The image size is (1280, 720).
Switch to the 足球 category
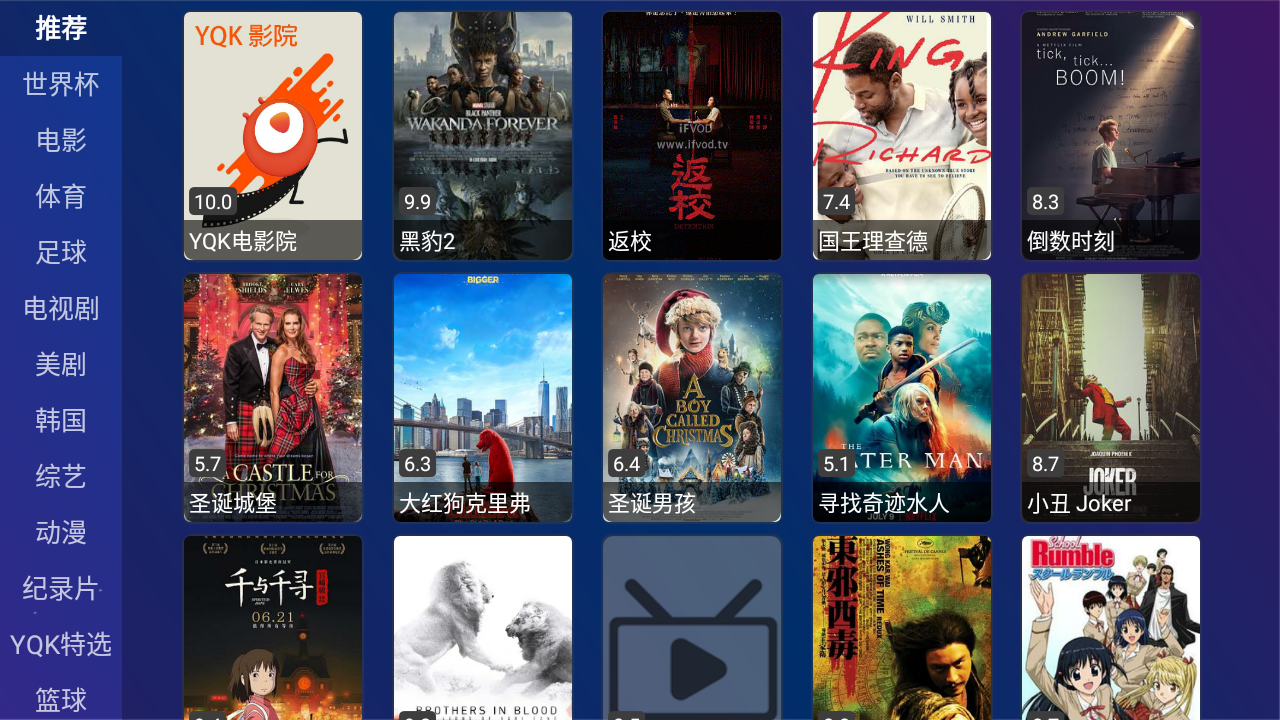pos(61,253)
